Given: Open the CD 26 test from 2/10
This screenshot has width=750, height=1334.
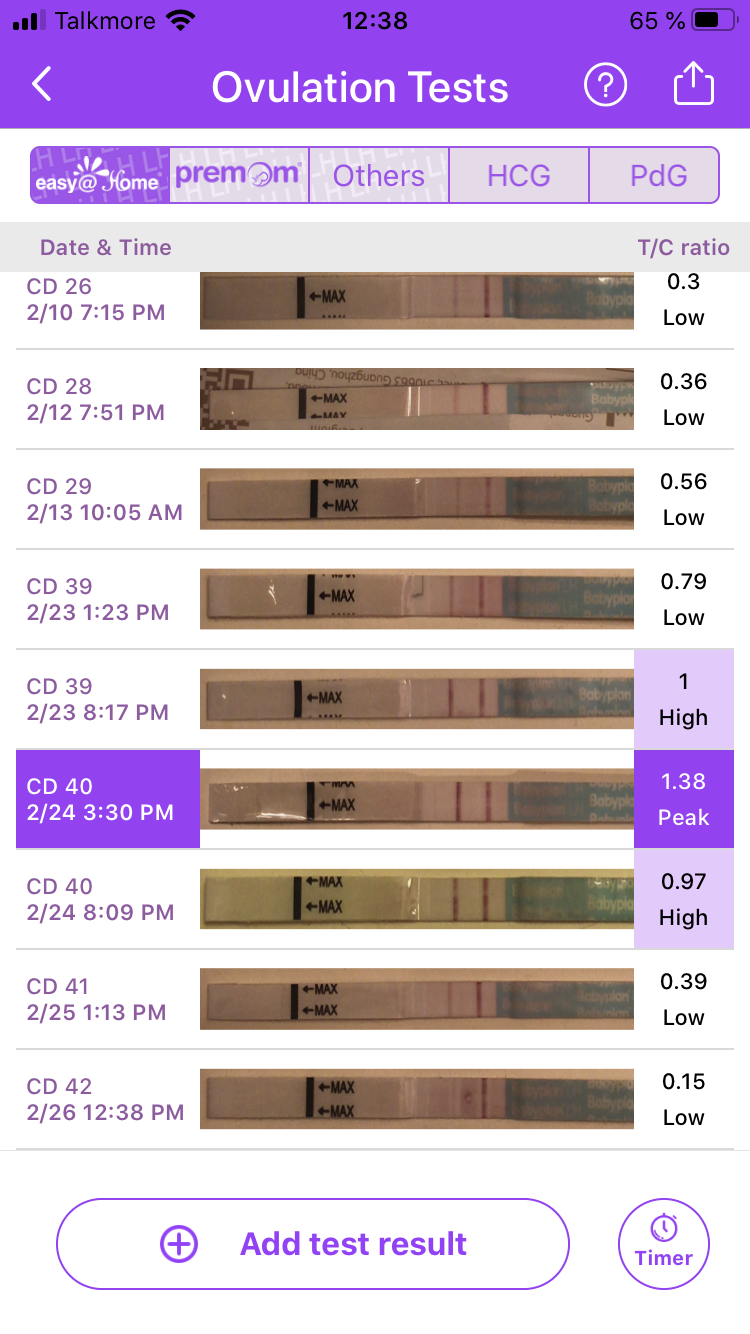Looking at the screenshot, I should tap(375, 302).
